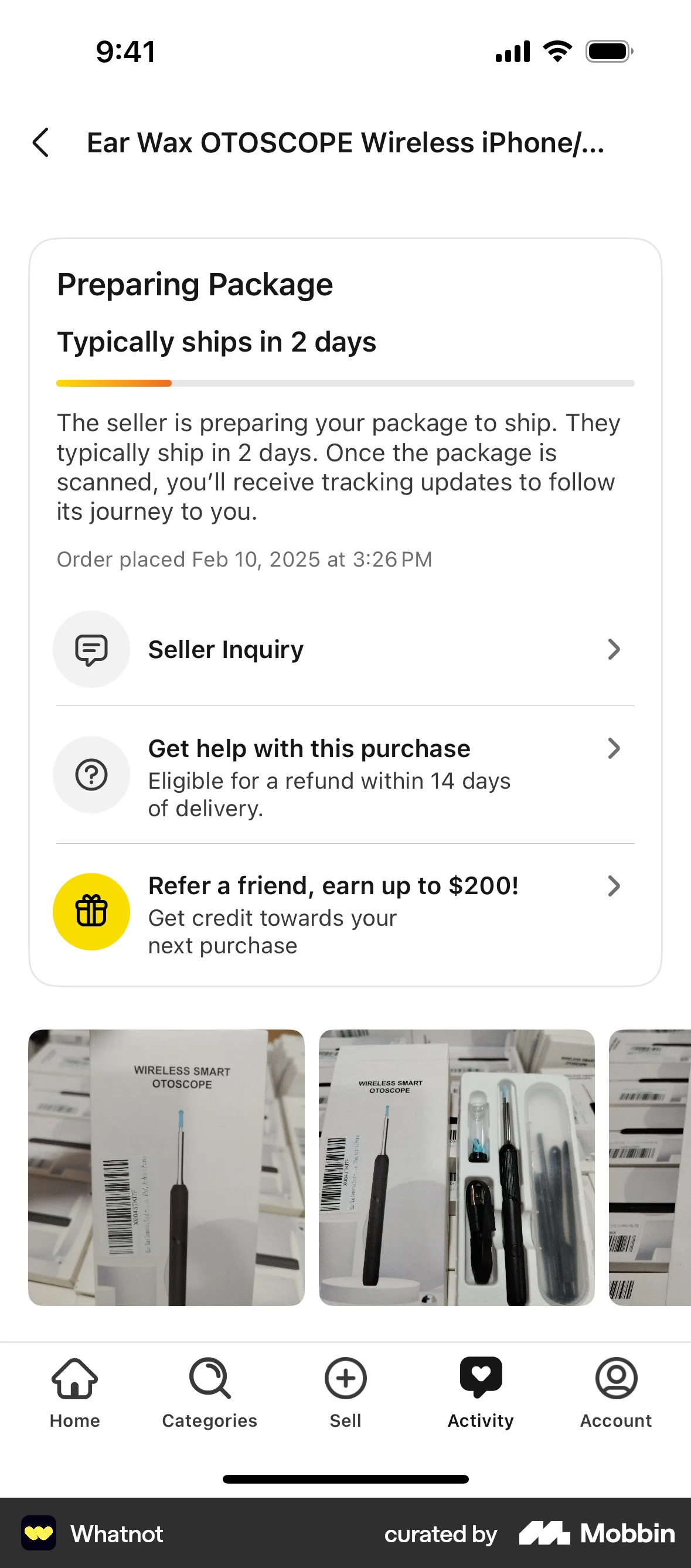Open the otoscope kit photo with accessories
Screen dimensions: 691x1568
pyautogui.click(x=456, y=1169)
